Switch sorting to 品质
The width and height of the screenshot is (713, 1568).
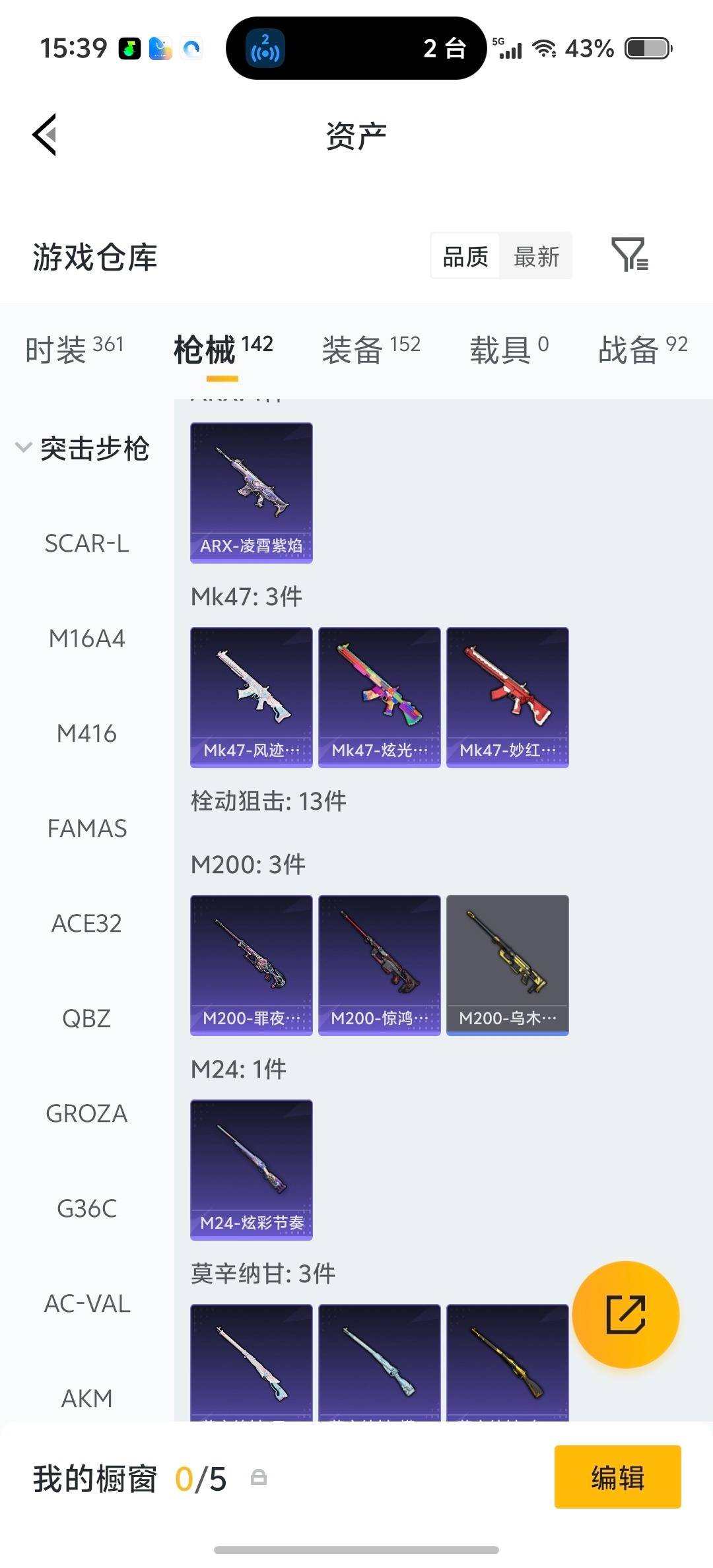(x=465, y=256)
